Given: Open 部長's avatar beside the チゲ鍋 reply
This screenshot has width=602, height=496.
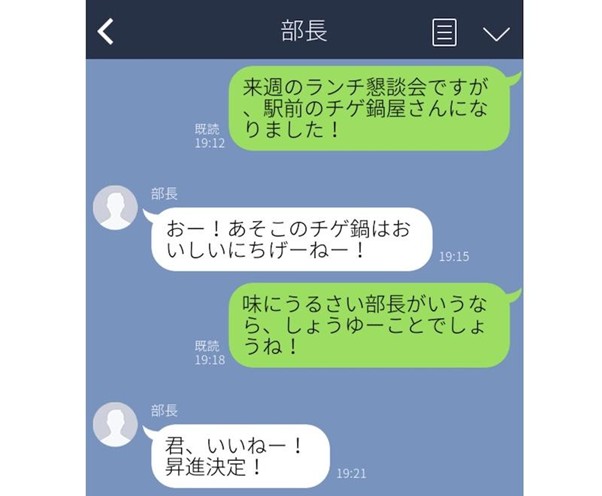Looking at the screenshot, I should [x=115, y=208].
